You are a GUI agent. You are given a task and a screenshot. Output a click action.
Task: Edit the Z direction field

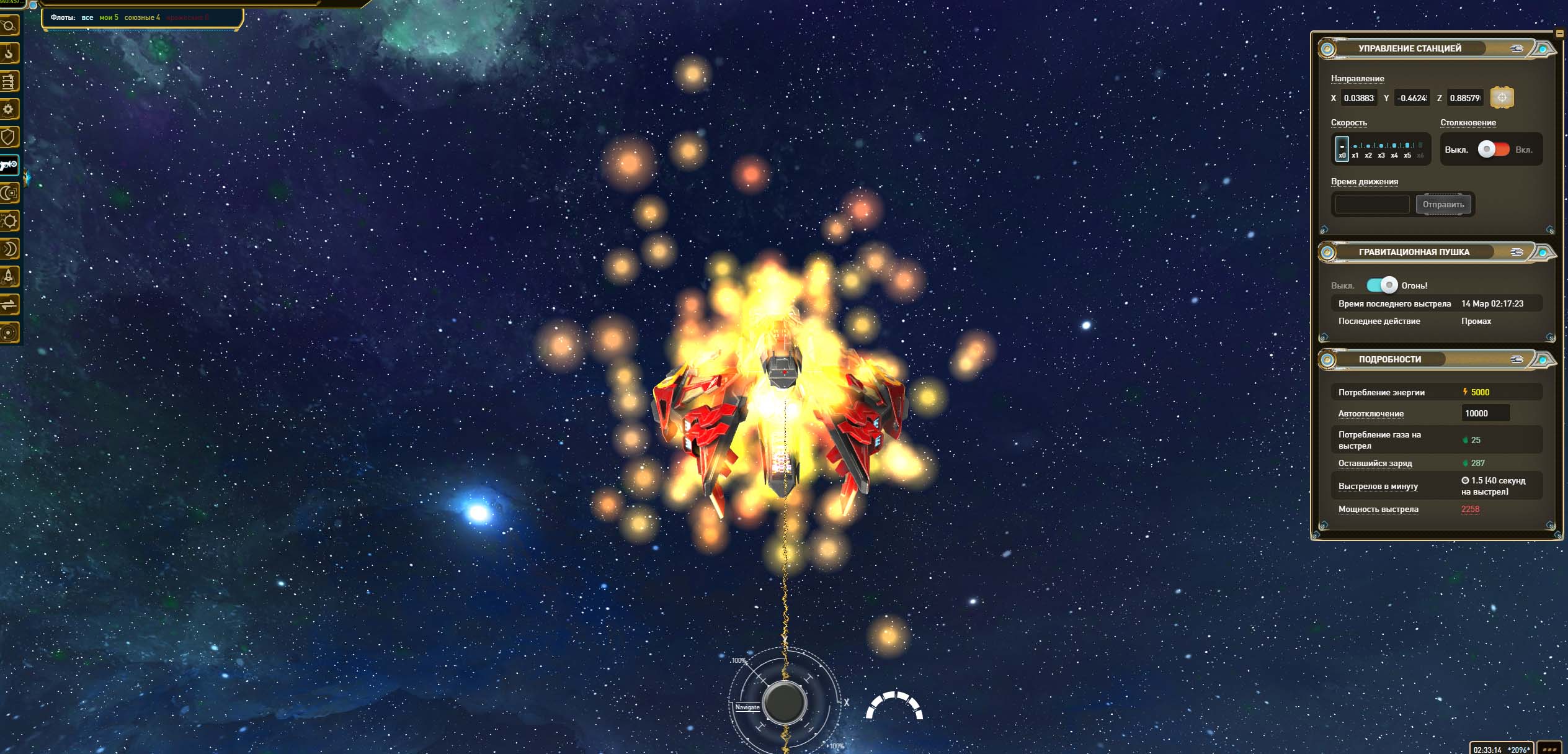[1464, 98]
